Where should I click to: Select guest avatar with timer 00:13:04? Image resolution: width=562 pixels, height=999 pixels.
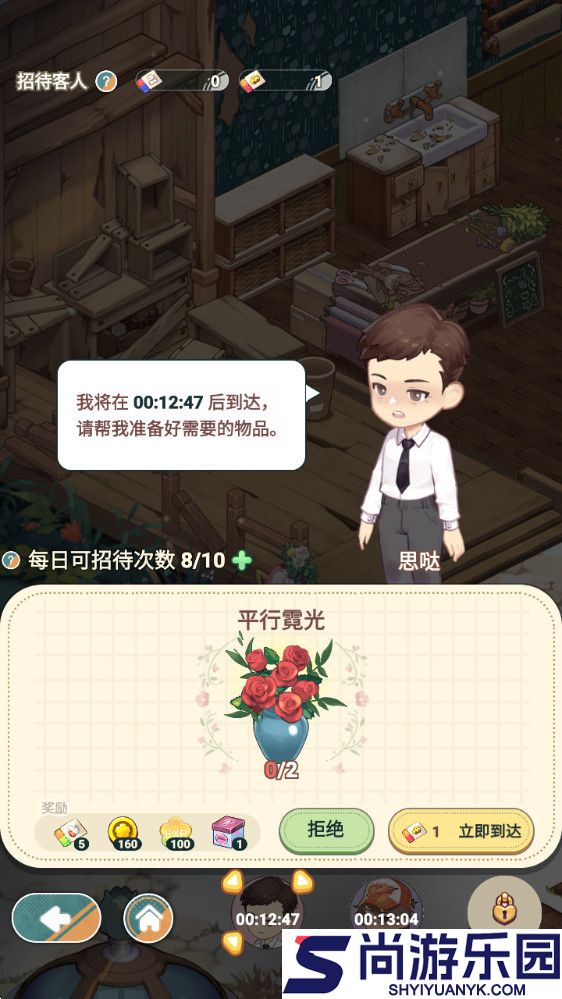point(386,906)
